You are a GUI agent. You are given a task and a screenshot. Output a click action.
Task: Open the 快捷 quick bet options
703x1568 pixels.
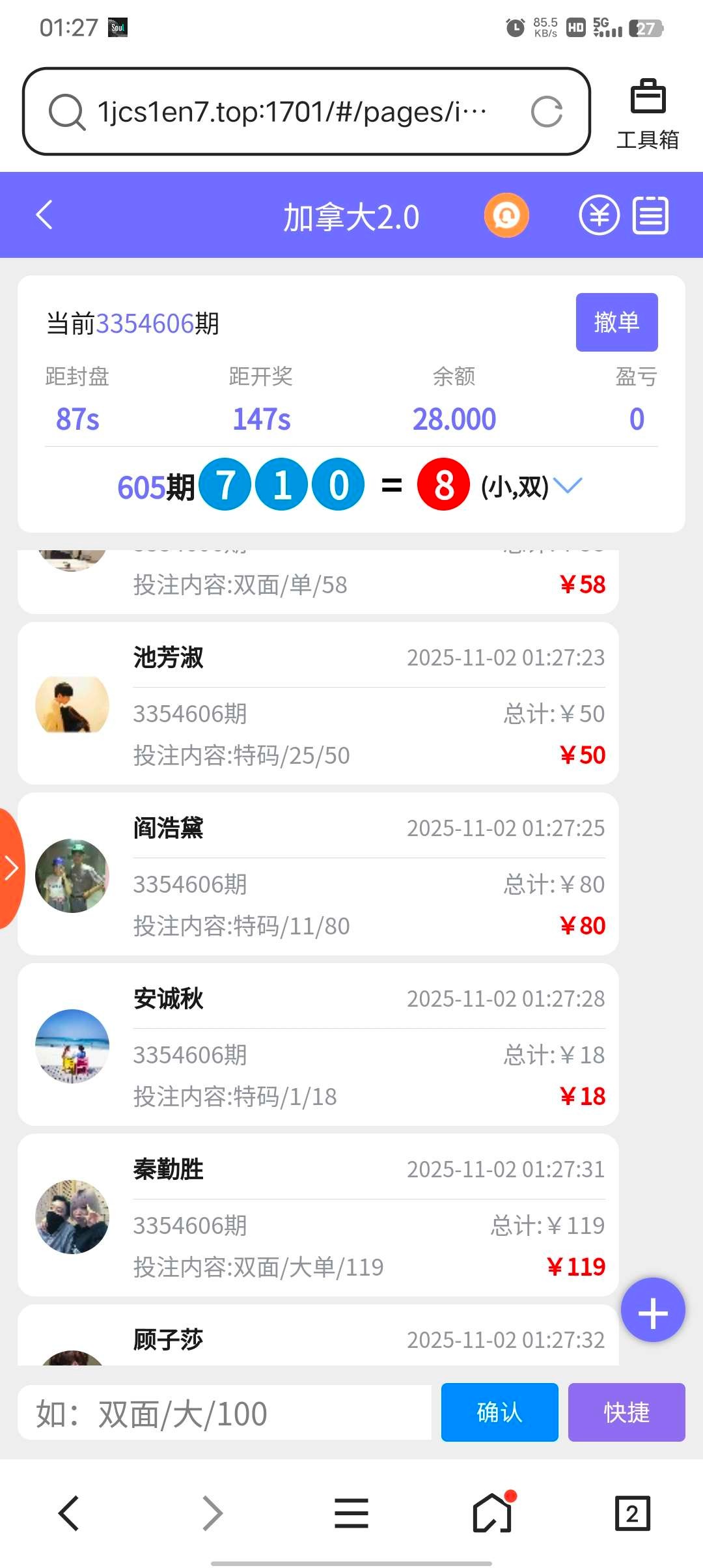point(626,1412)
